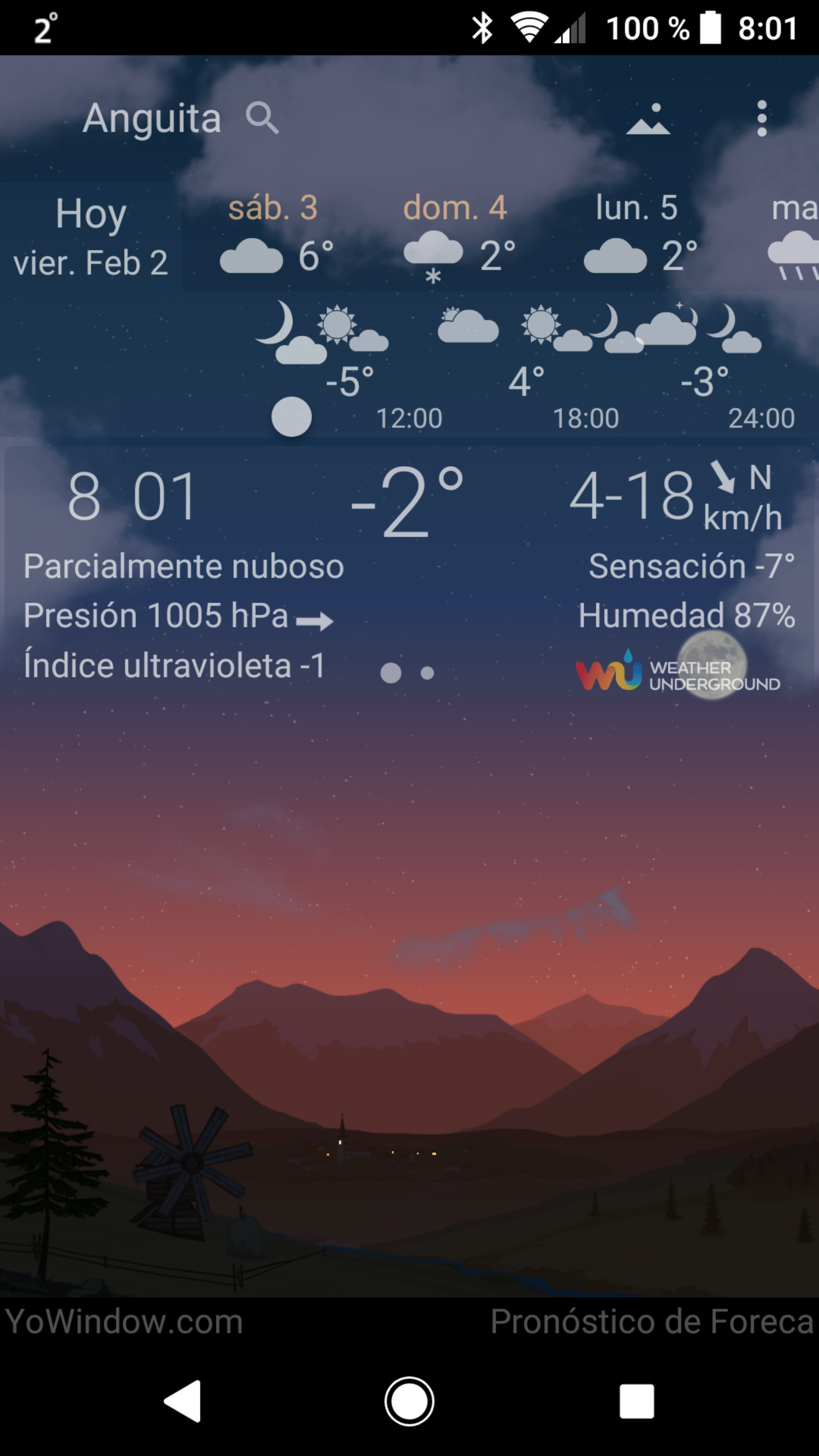Open the landscape picker icon
The width and height of the screenshot is (819, 1456).
(x=648, y=119)
